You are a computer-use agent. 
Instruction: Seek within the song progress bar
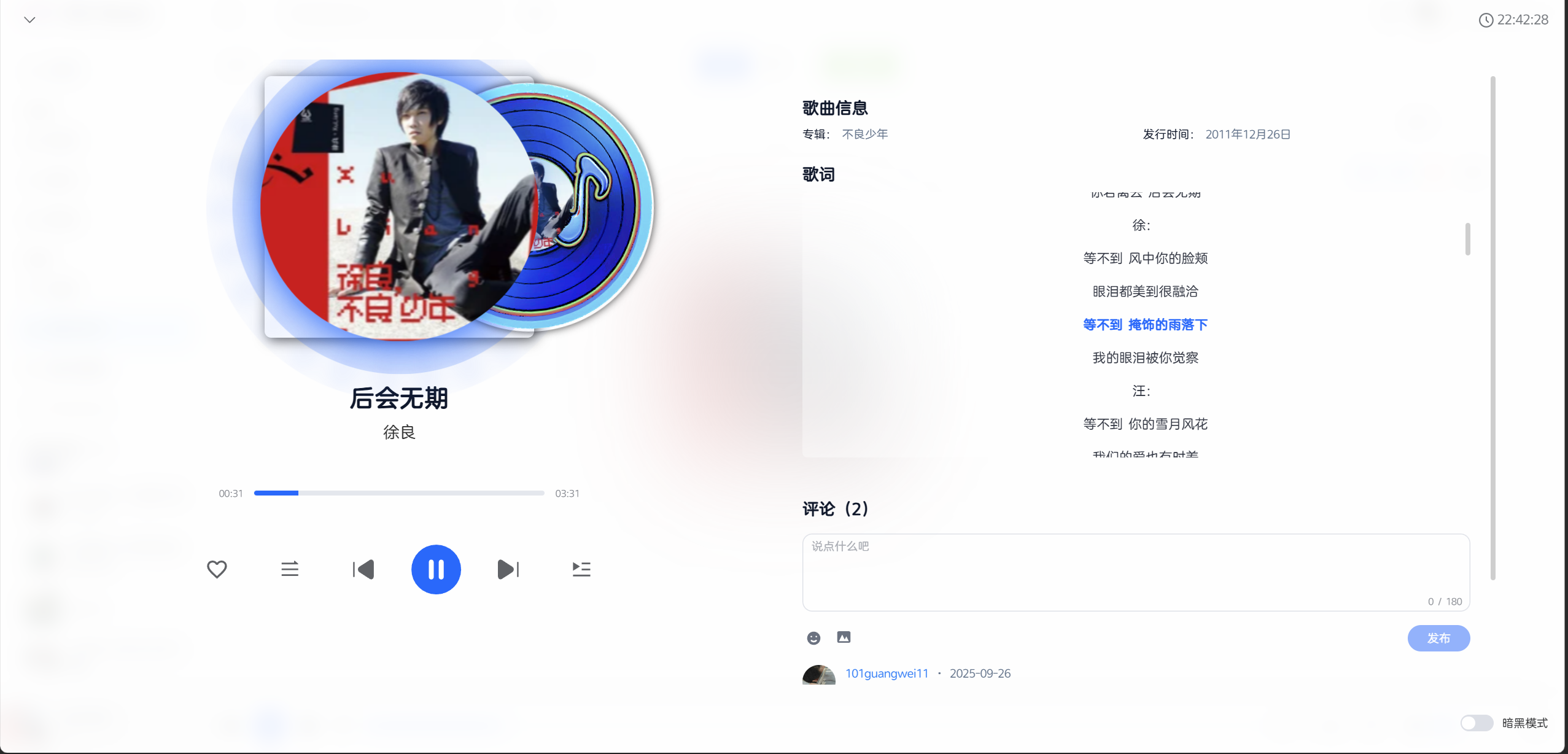pyautogui.click(x=399, y=493)
